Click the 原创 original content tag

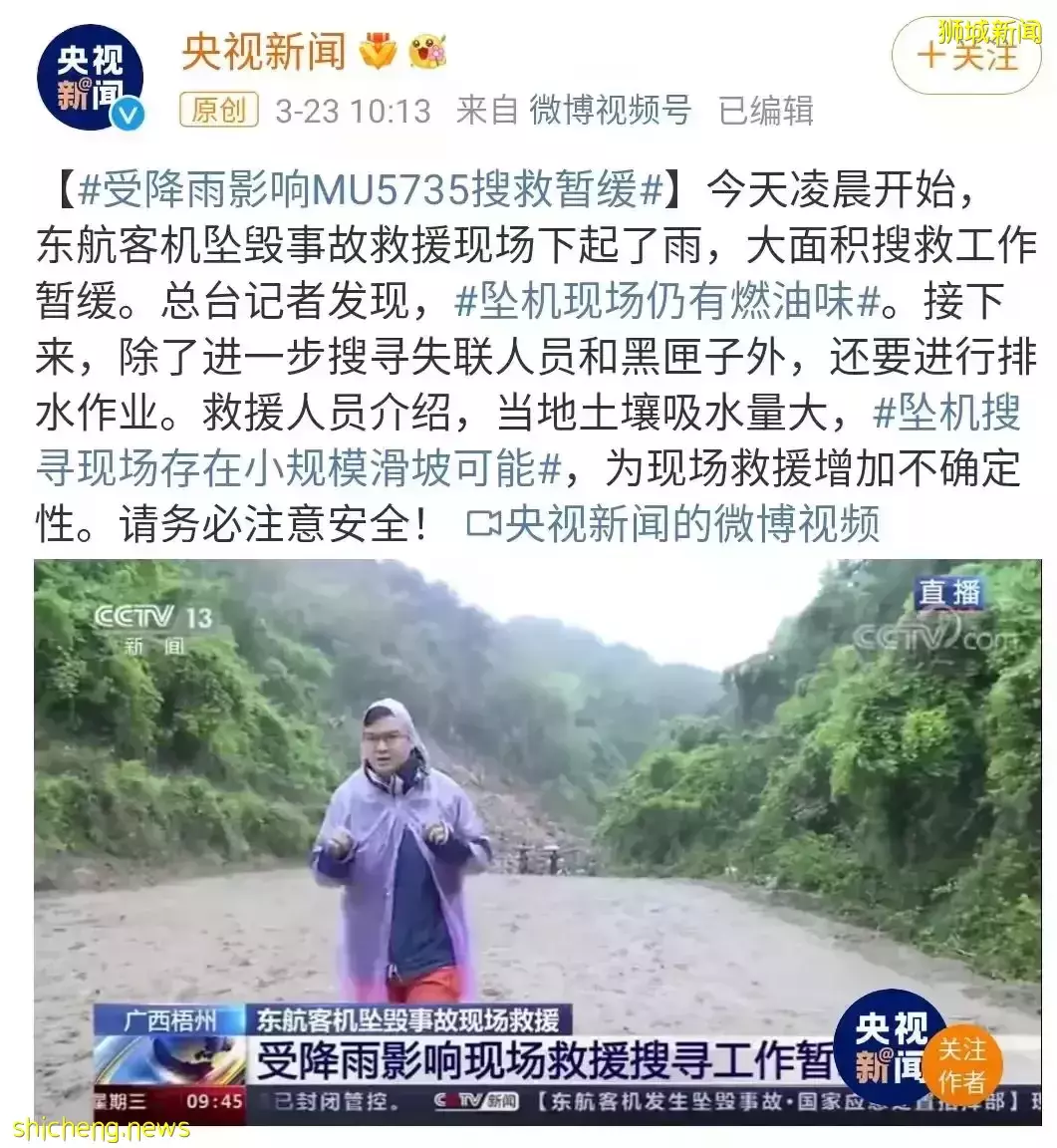219,113
